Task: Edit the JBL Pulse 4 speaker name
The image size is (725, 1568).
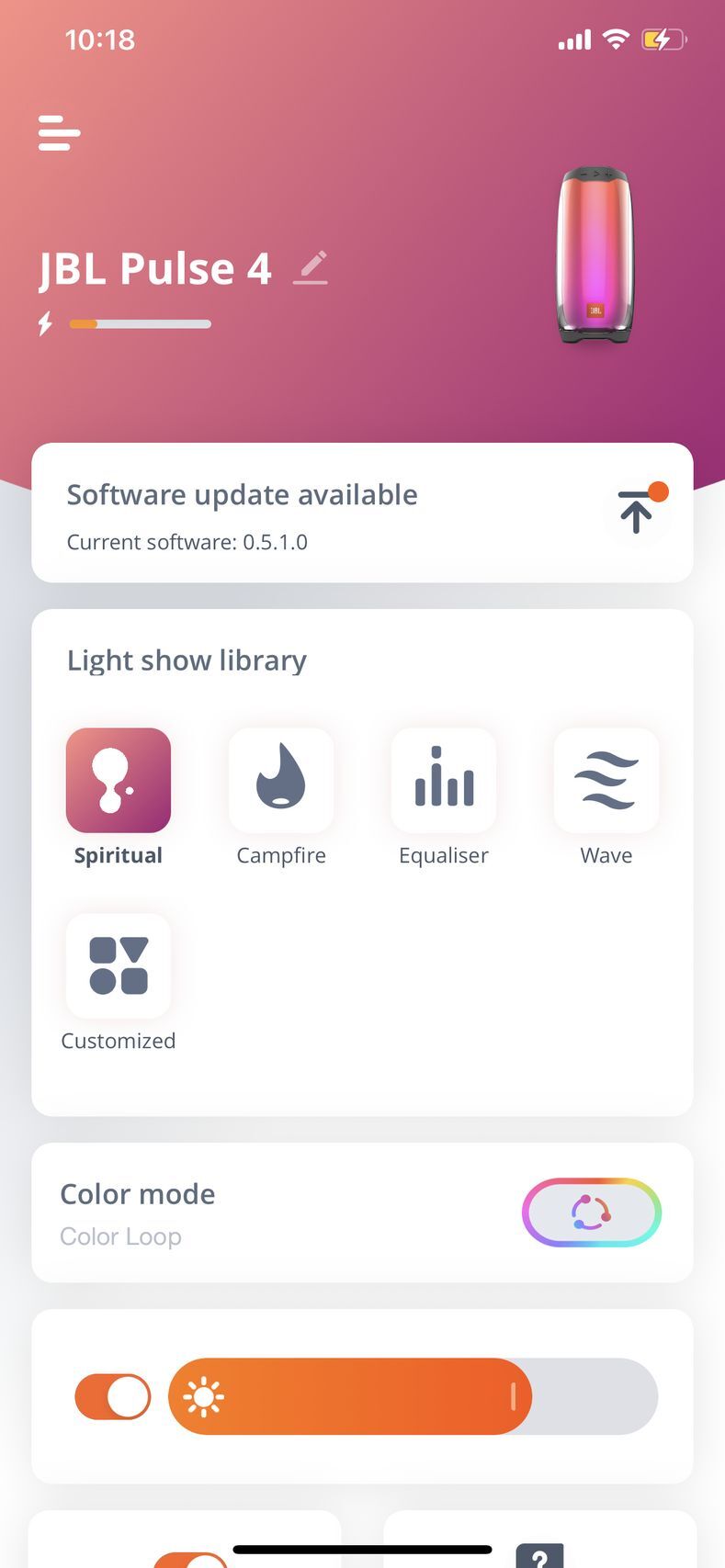Action: pos(311,267)
